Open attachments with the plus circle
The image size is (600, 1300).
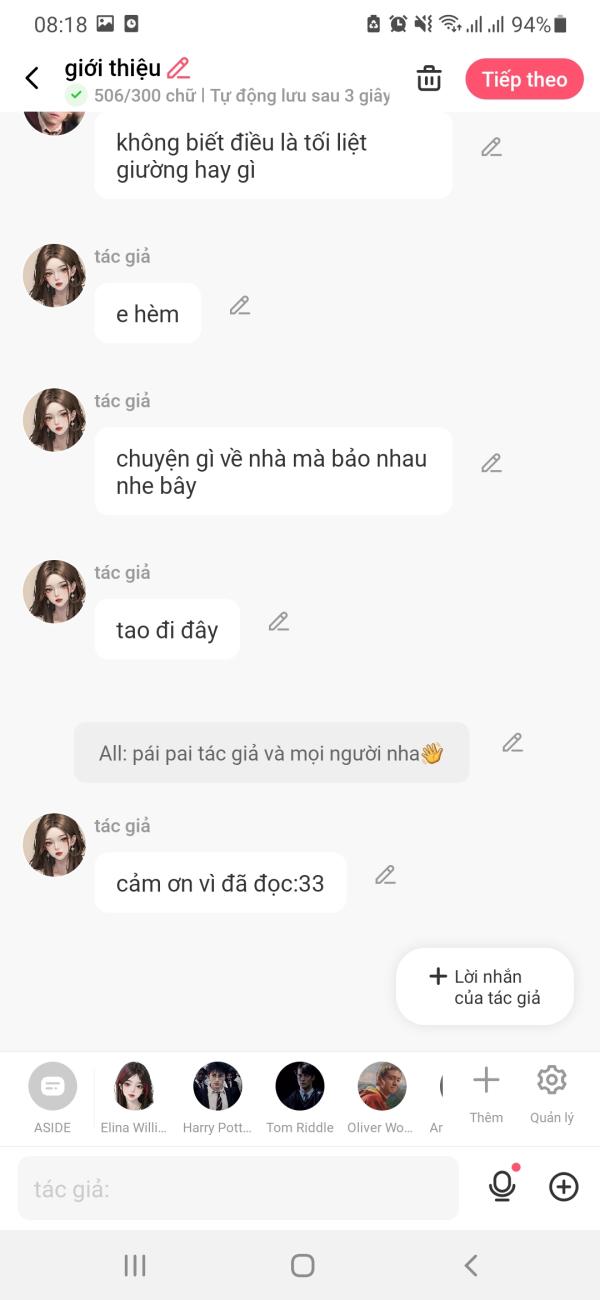pos(564,1187)
